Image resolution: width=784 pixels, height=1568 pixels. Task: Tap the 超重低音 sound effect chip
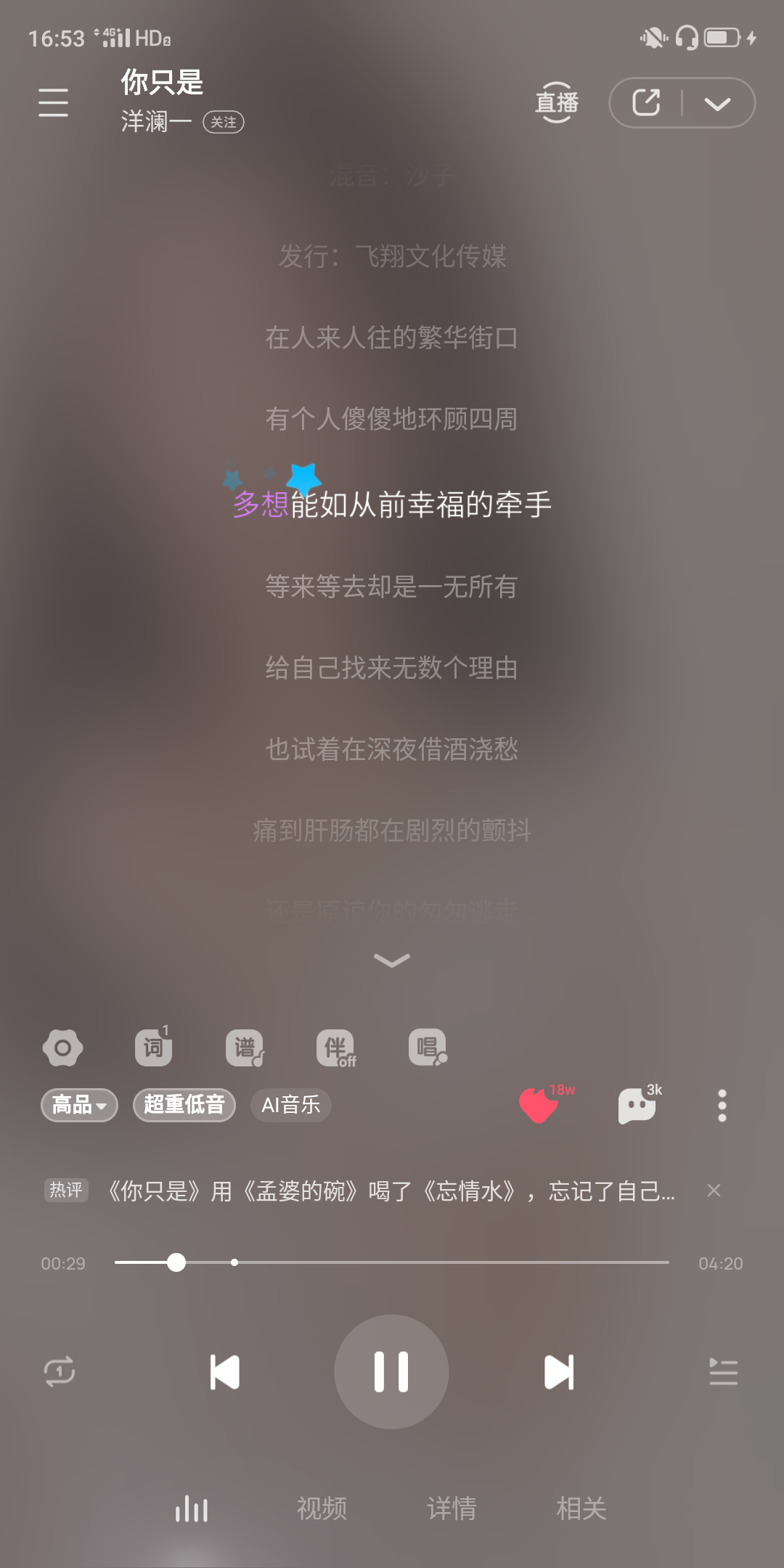(x=184, y=1105)
